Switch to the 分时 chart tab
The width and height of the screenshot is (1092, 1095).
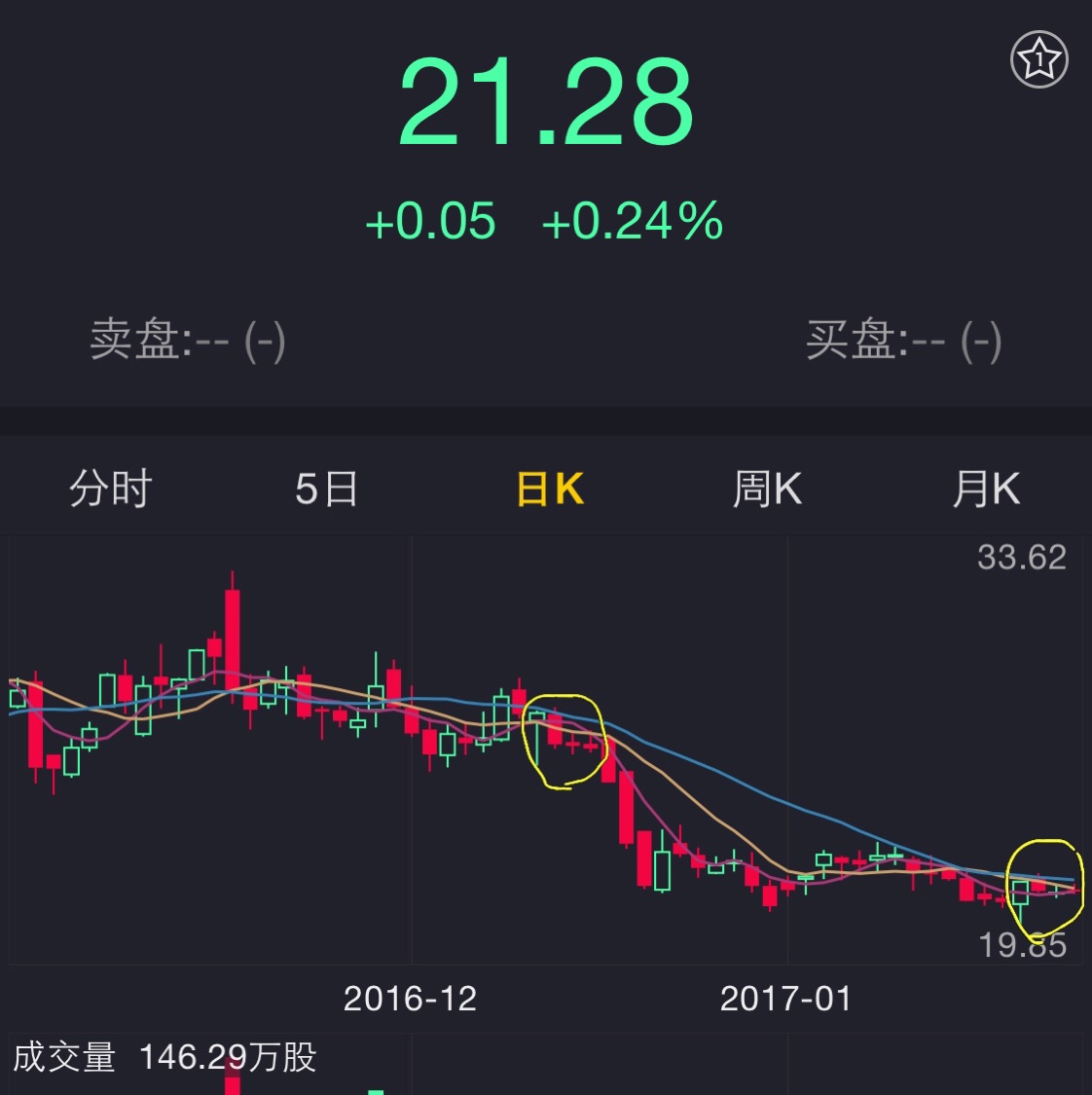(110, 489)
